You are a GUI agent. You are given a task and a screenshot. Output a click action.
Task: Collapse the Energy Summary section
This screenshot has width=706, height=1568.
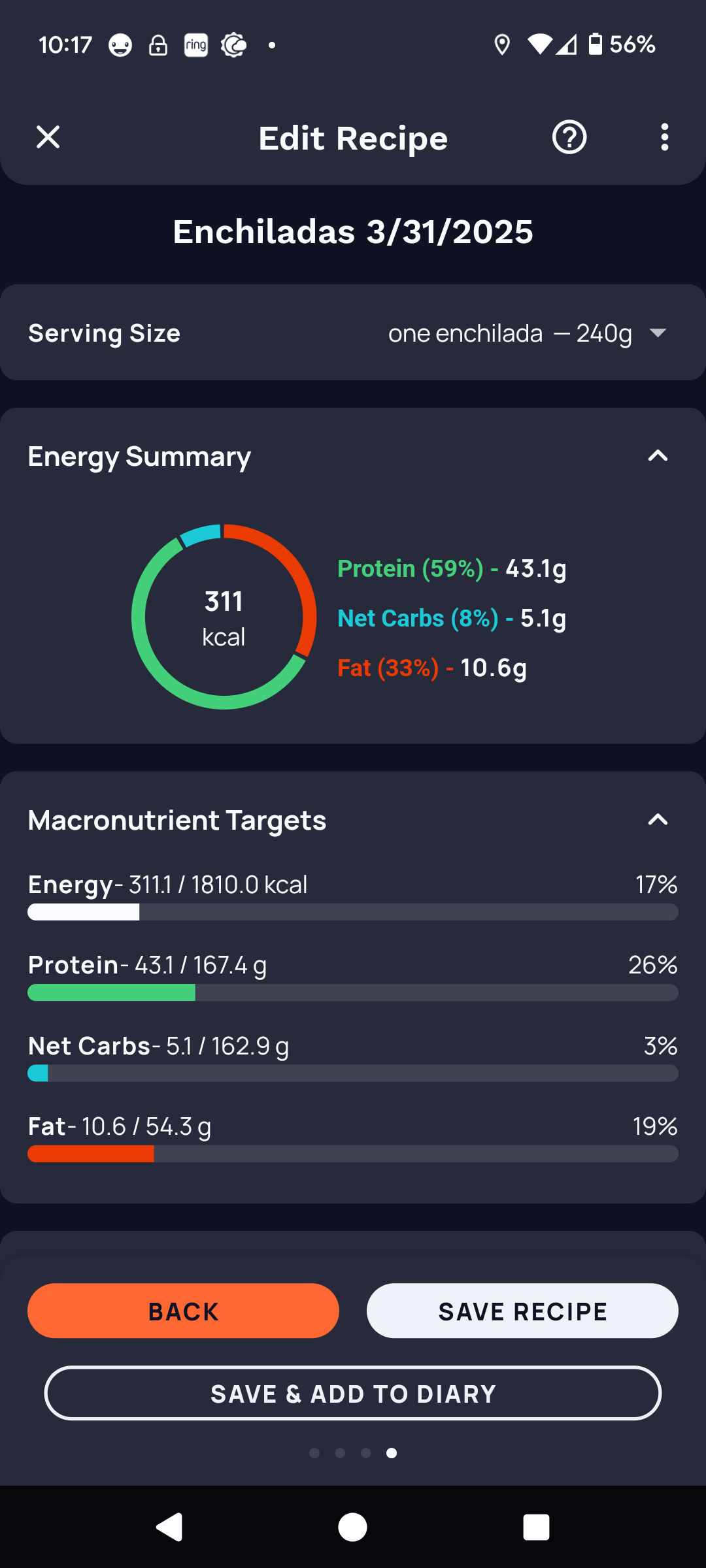658,456
